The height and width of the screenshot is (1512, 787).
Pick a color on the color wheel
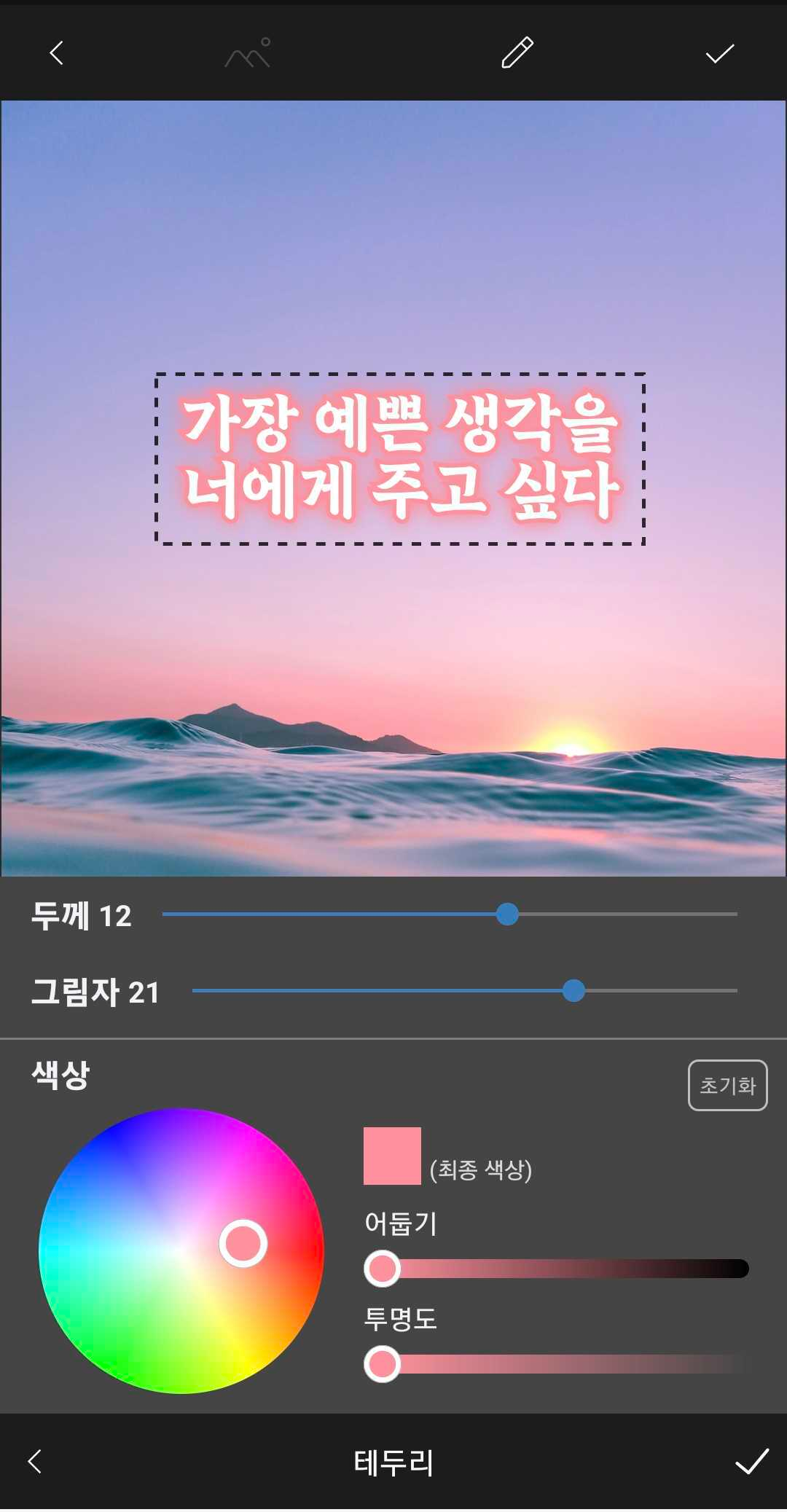(x=181, y=1251)
